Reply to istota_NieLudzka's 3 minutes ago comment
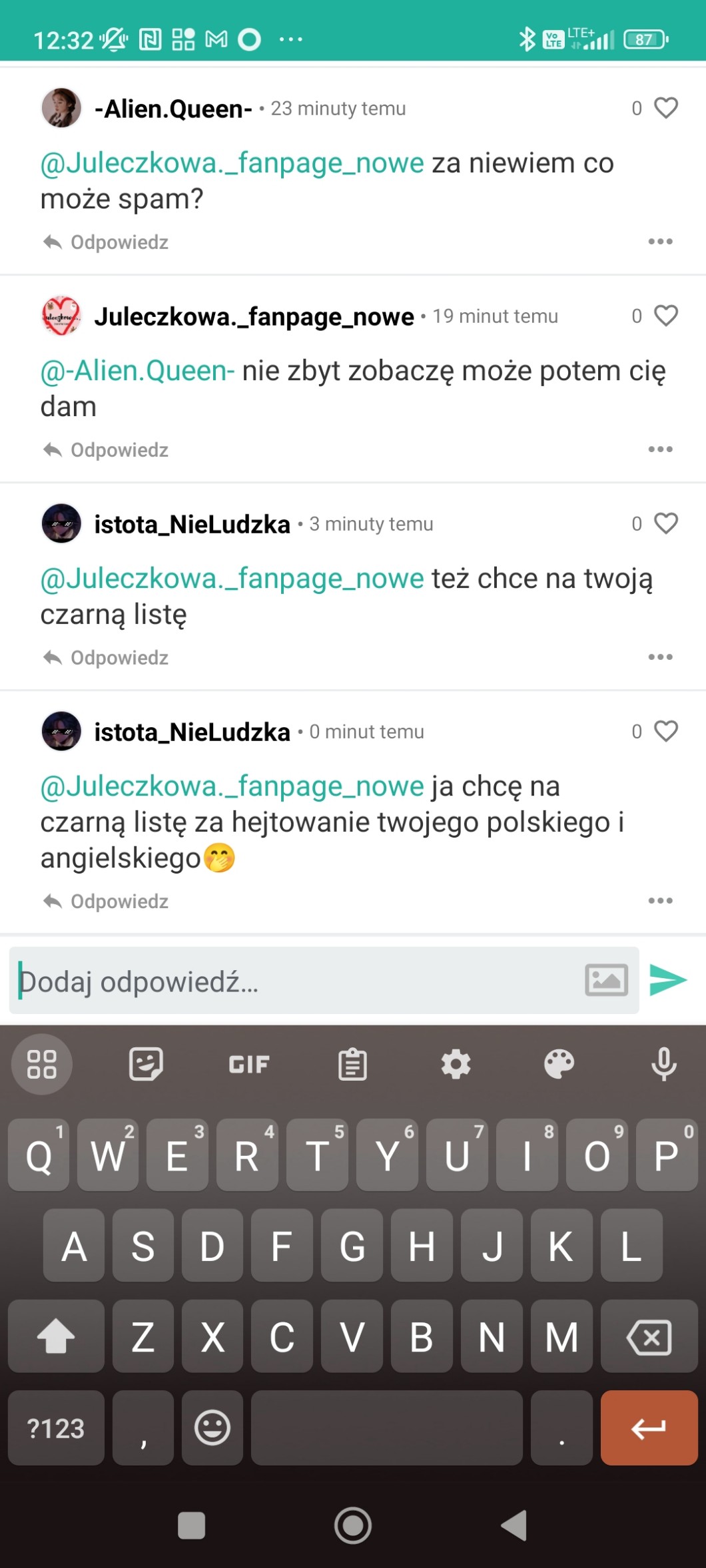Viewport: 706px width, 1568px height. point(107,658)
